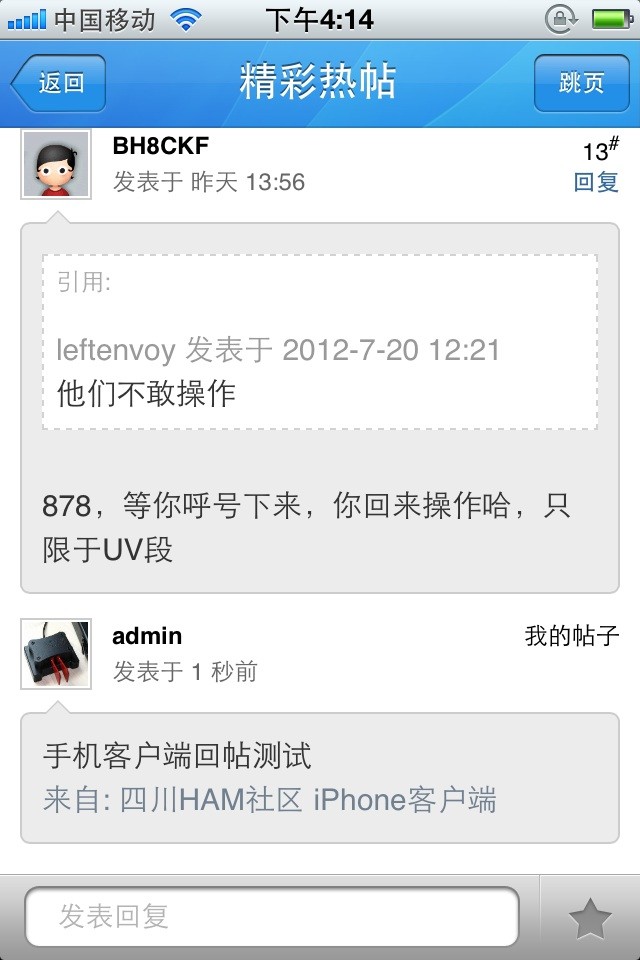Favorite this thread with the star icon
640x960 pixels.
coord(590,918)
